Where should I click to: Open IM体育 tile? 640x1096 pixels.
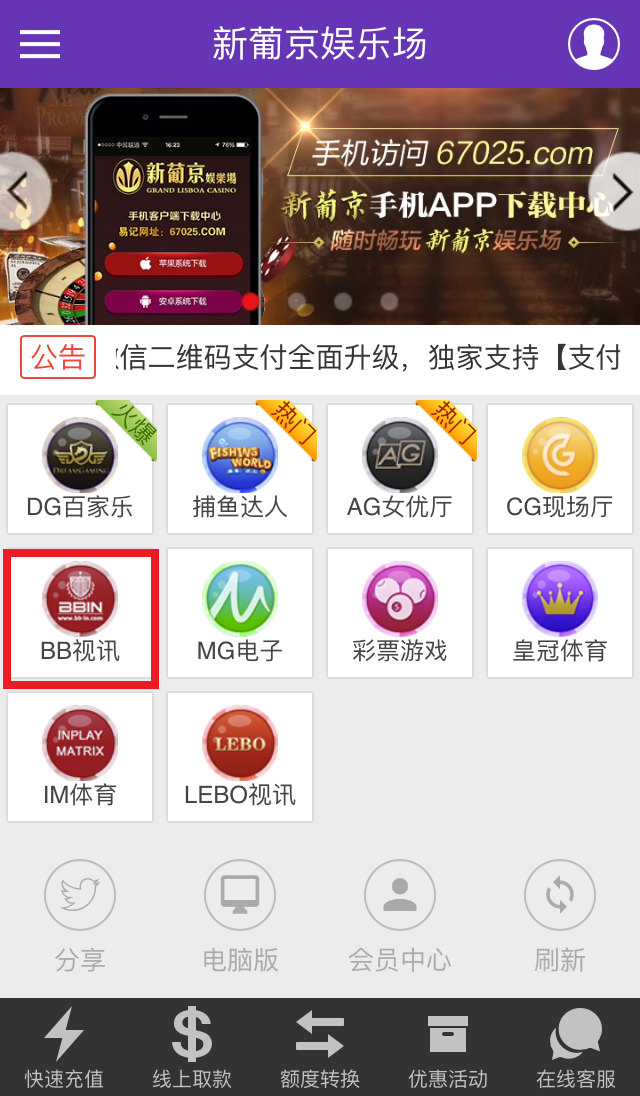80,757
